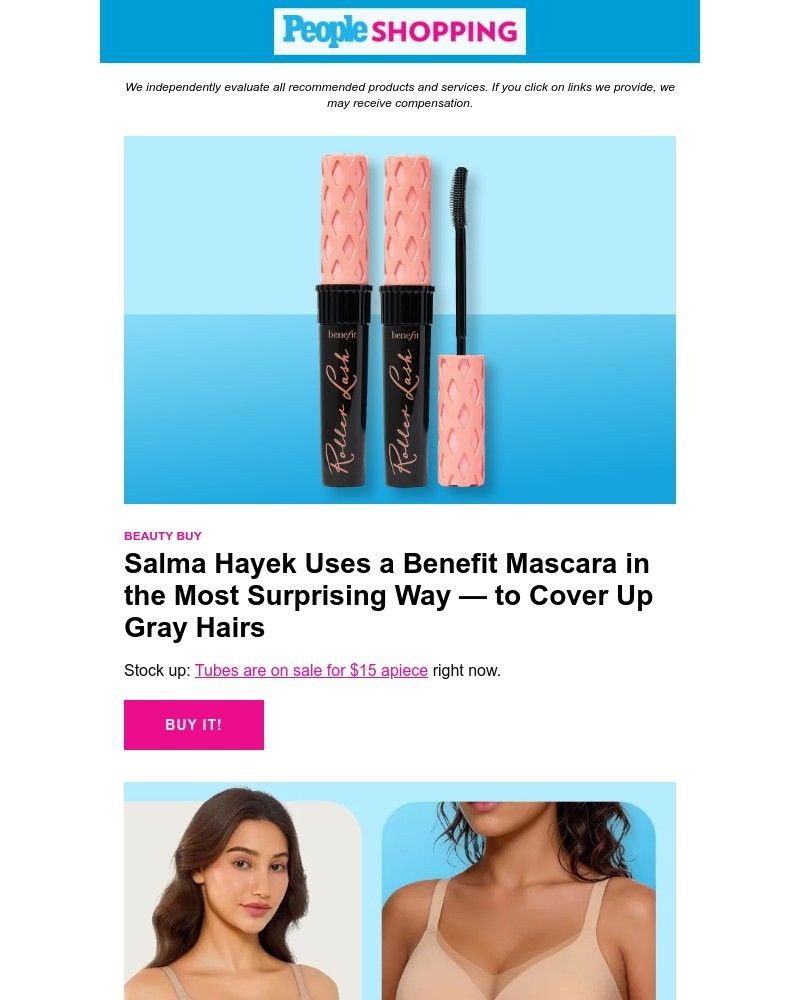
Task: Tap the pink BUY IT! button
Action: point(194,725)
